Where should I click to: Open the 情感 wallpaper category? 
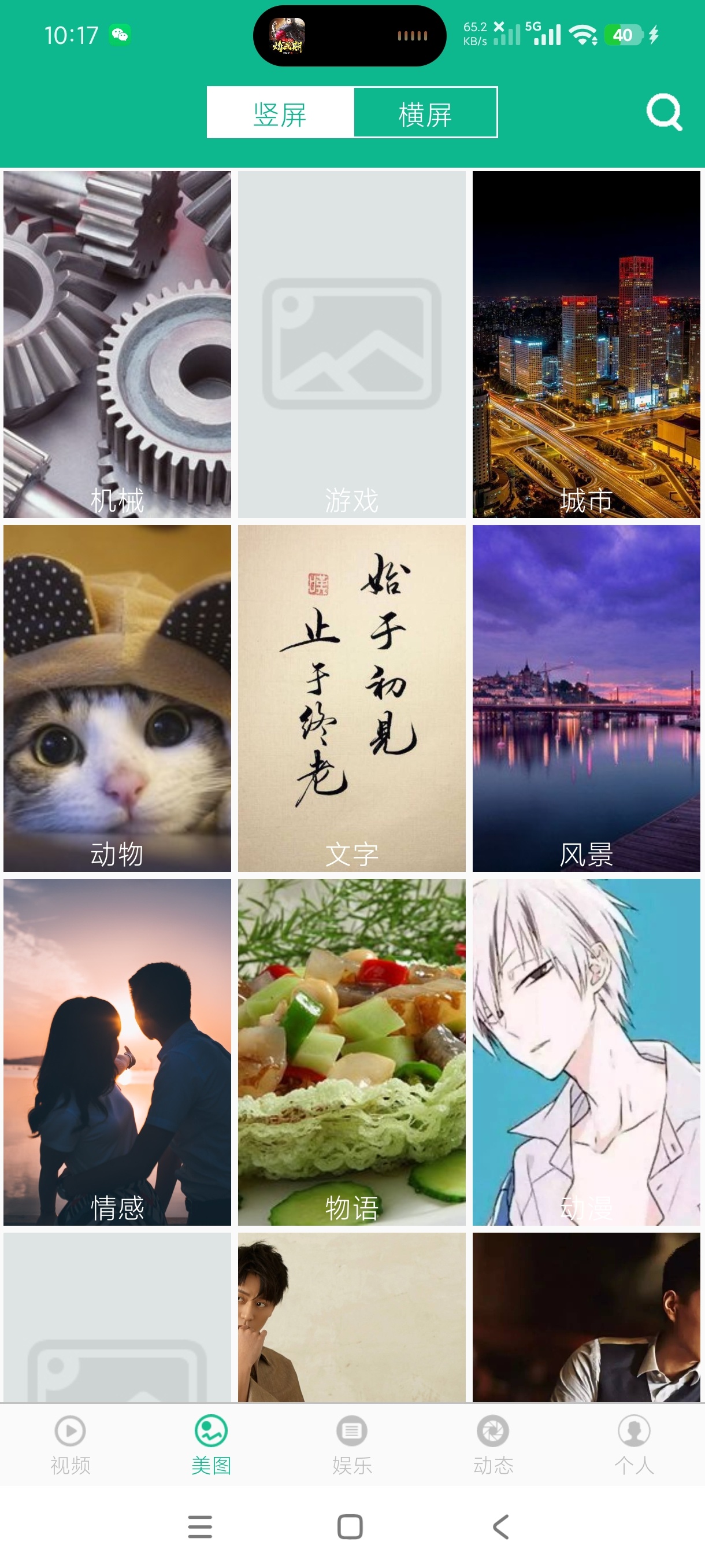[117, 1052]
